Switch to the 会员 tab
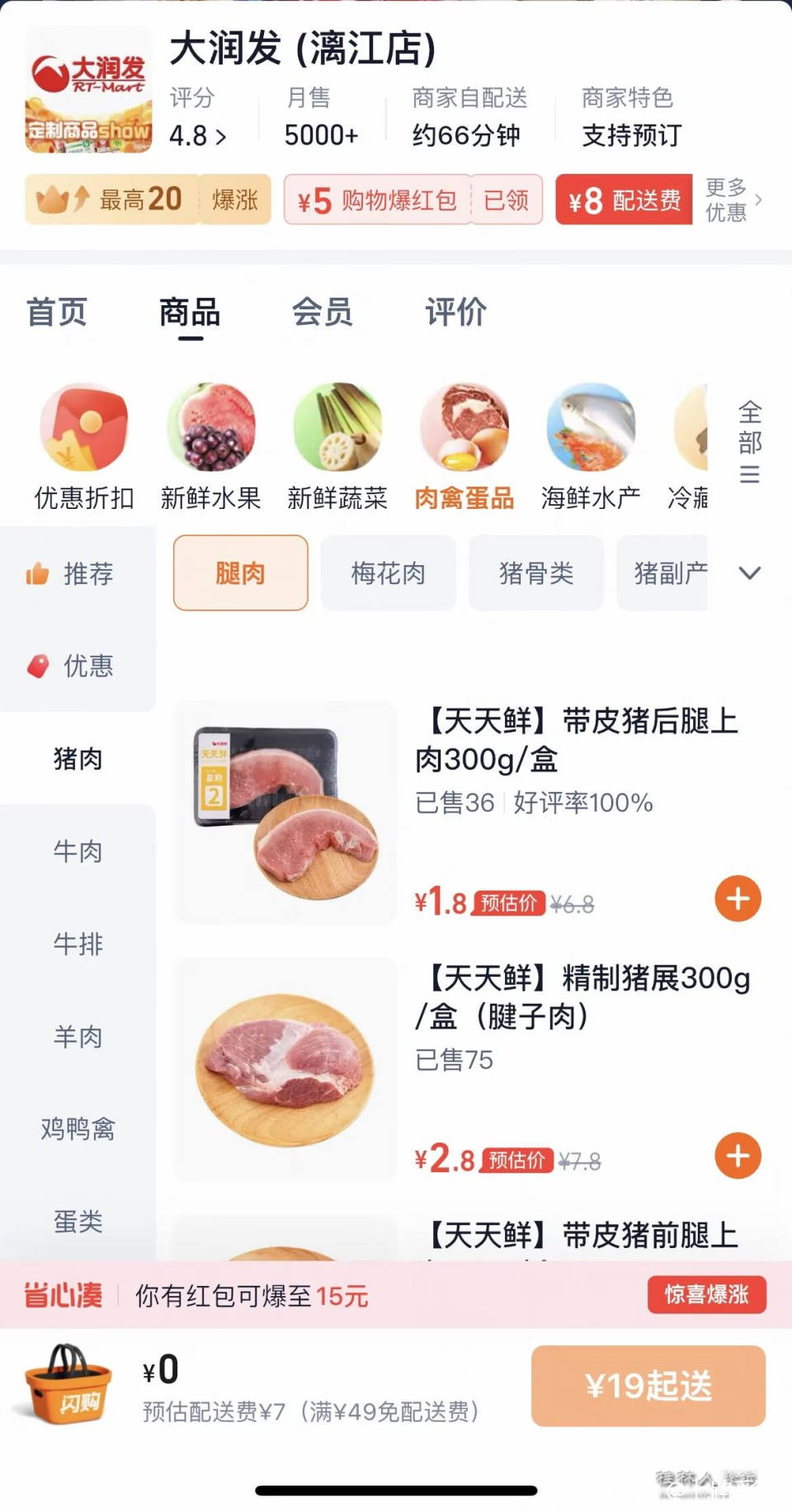 click(322, 313)
